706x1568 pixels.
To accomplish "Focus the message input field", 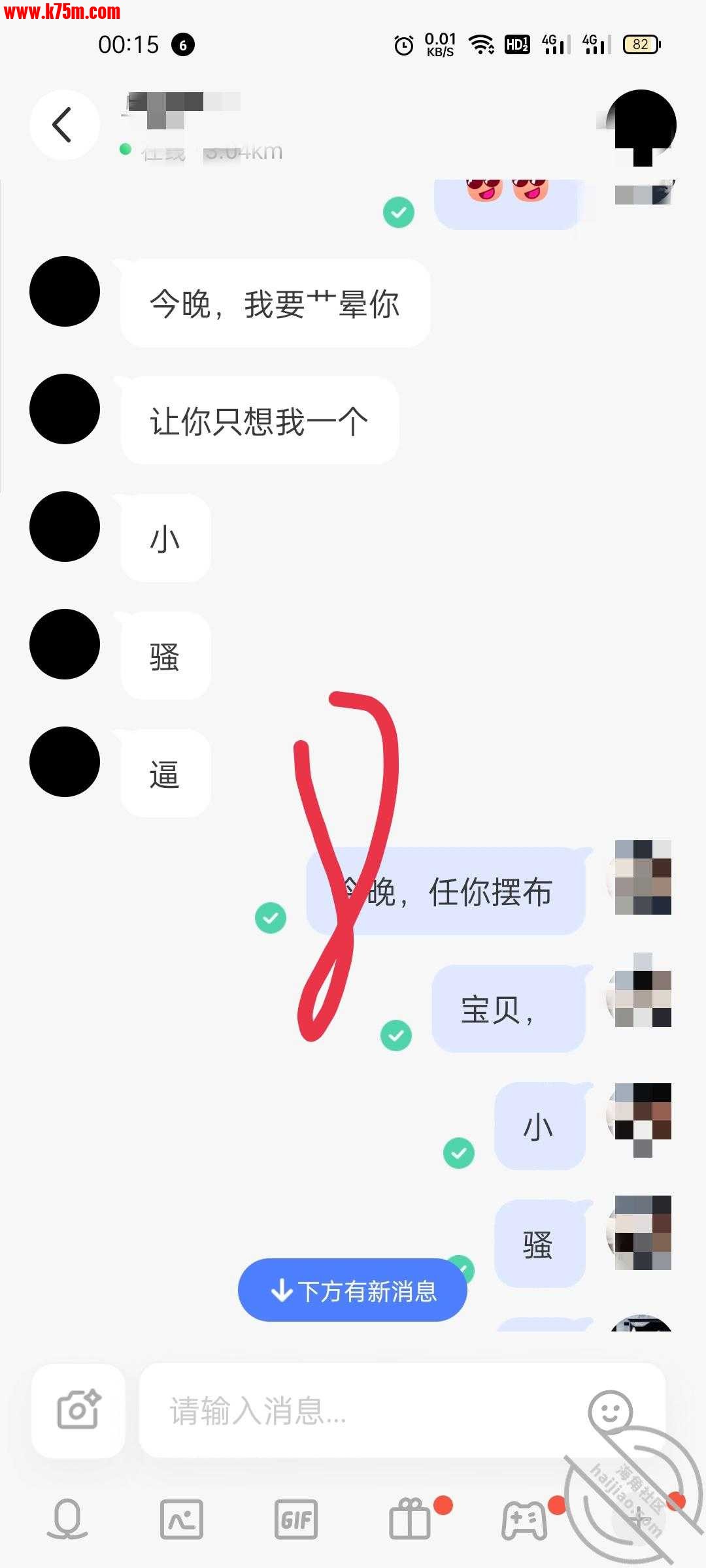I will (366, 1410).
